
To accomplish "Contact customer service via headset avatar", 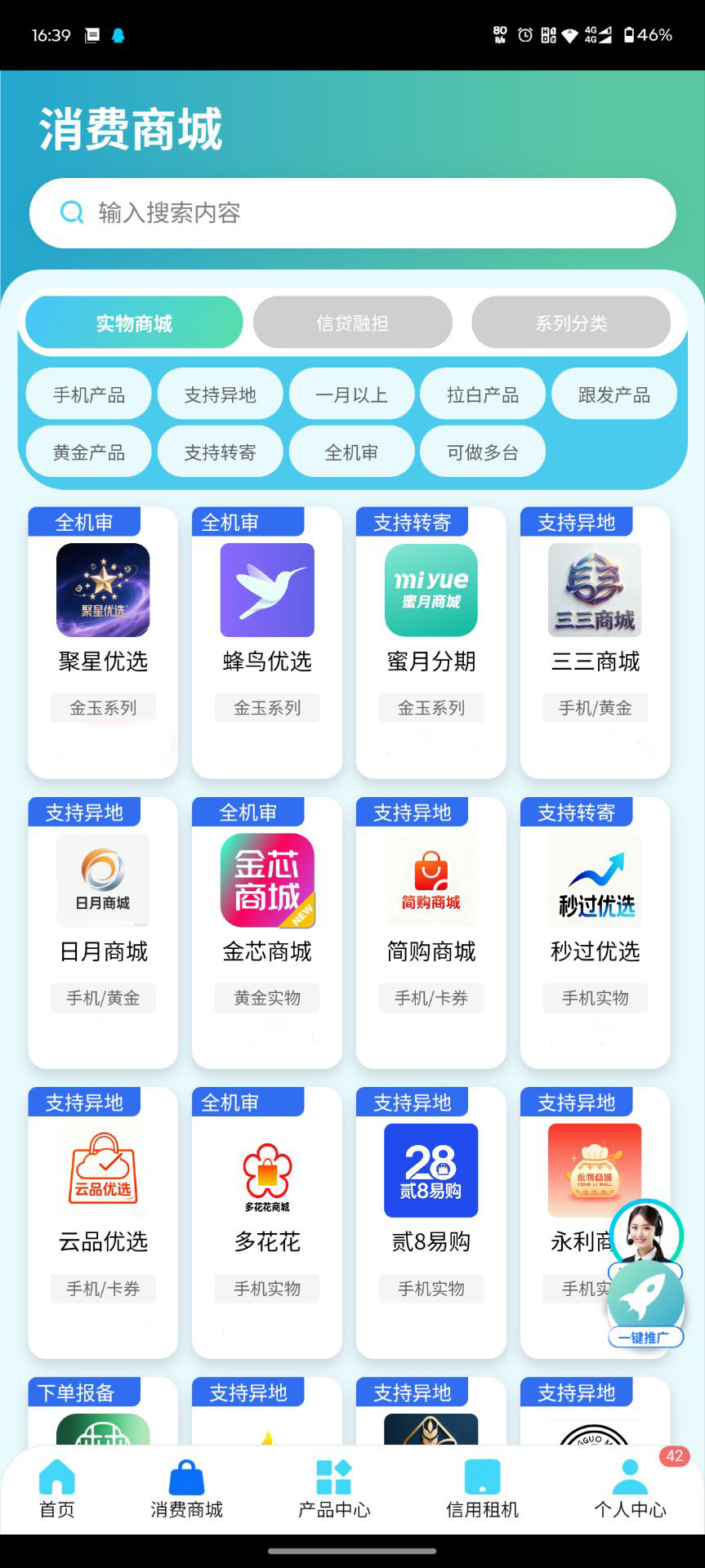I will [646, 1234].
